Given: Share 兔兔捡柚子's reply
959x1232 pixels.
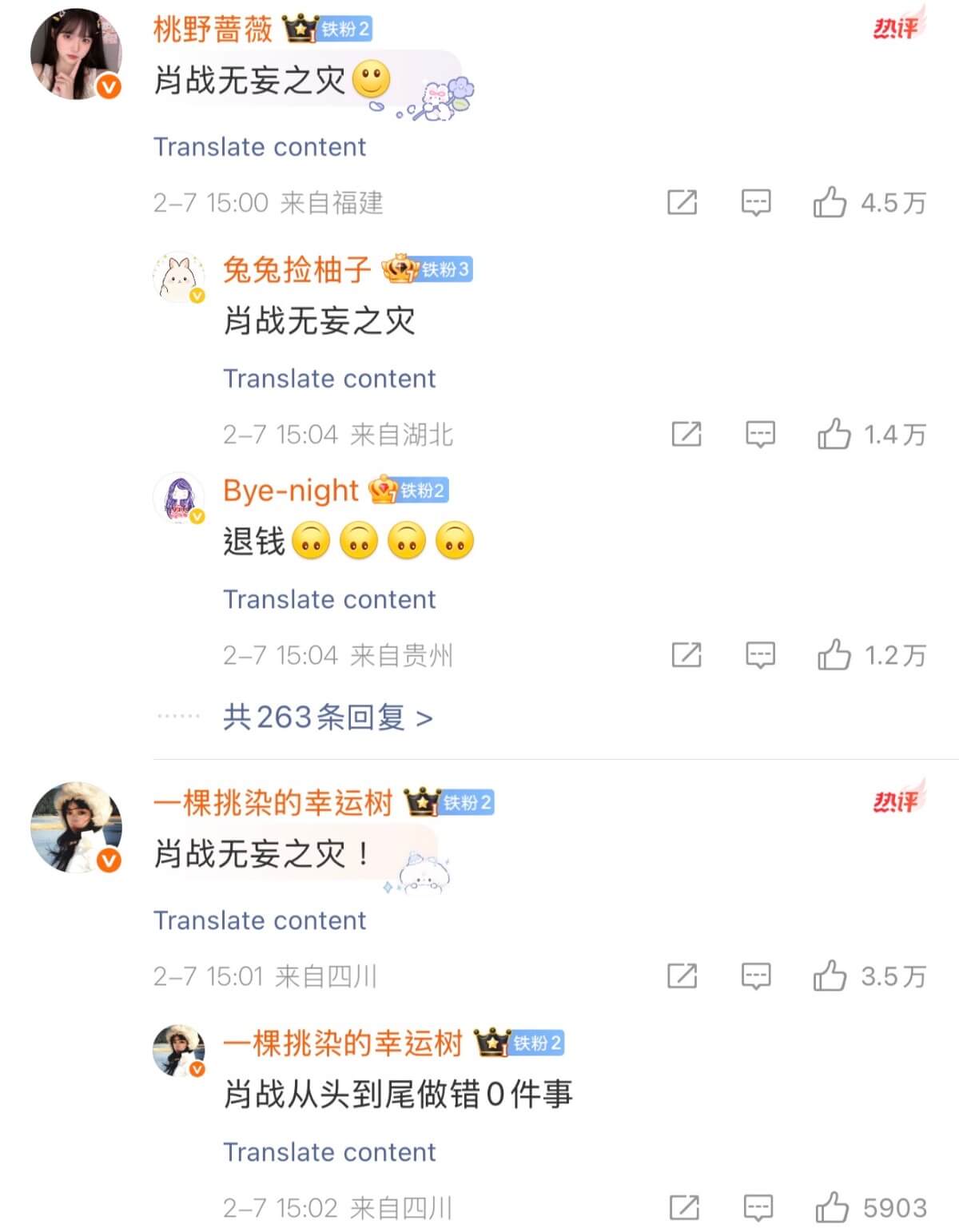Looking at the screenshot, I should 686,435.
